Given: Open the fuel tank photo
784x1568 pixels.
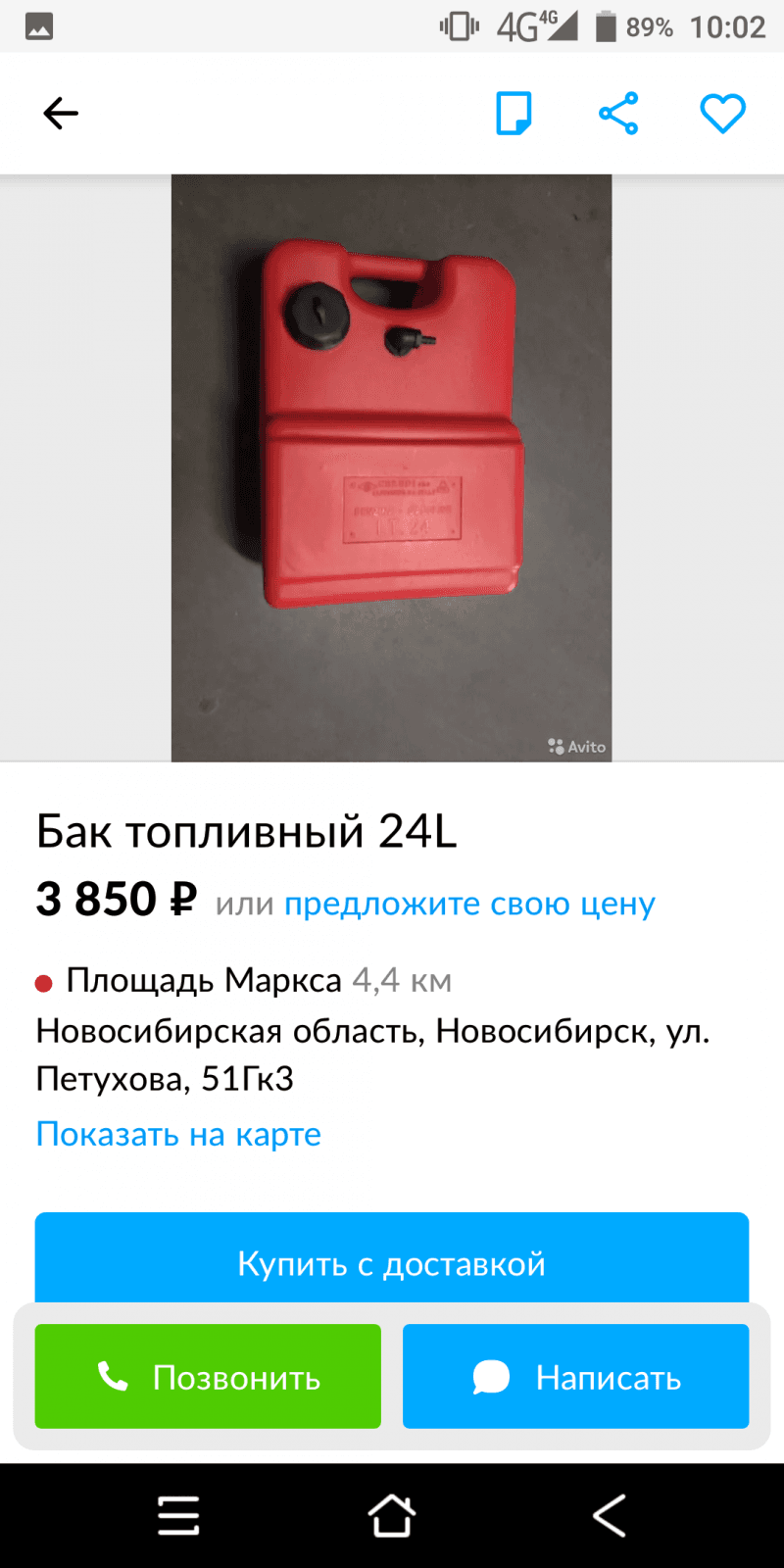Looking at the screenshot, I should click(x=391, y=467).
